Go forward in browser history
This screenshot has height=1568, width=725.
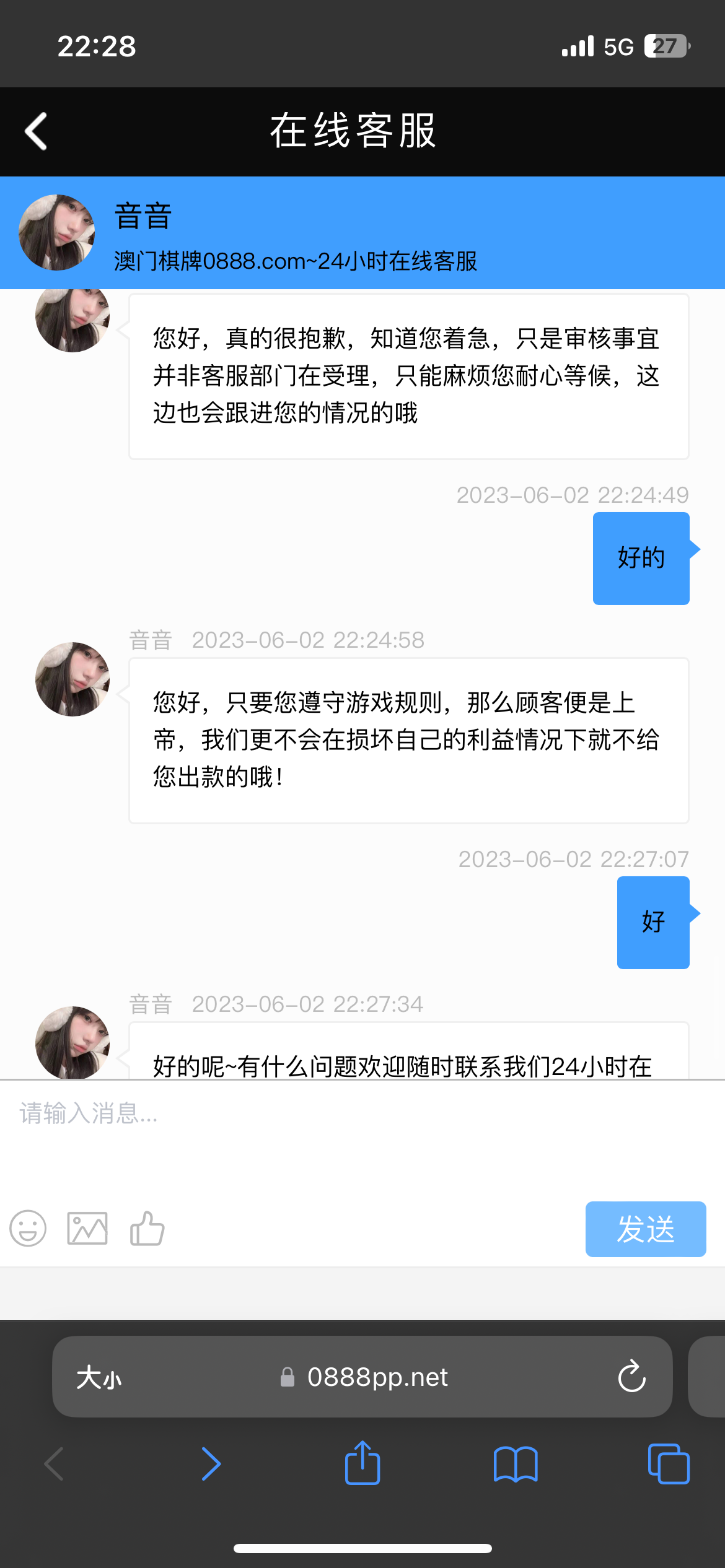click(x=211, y=1464)
